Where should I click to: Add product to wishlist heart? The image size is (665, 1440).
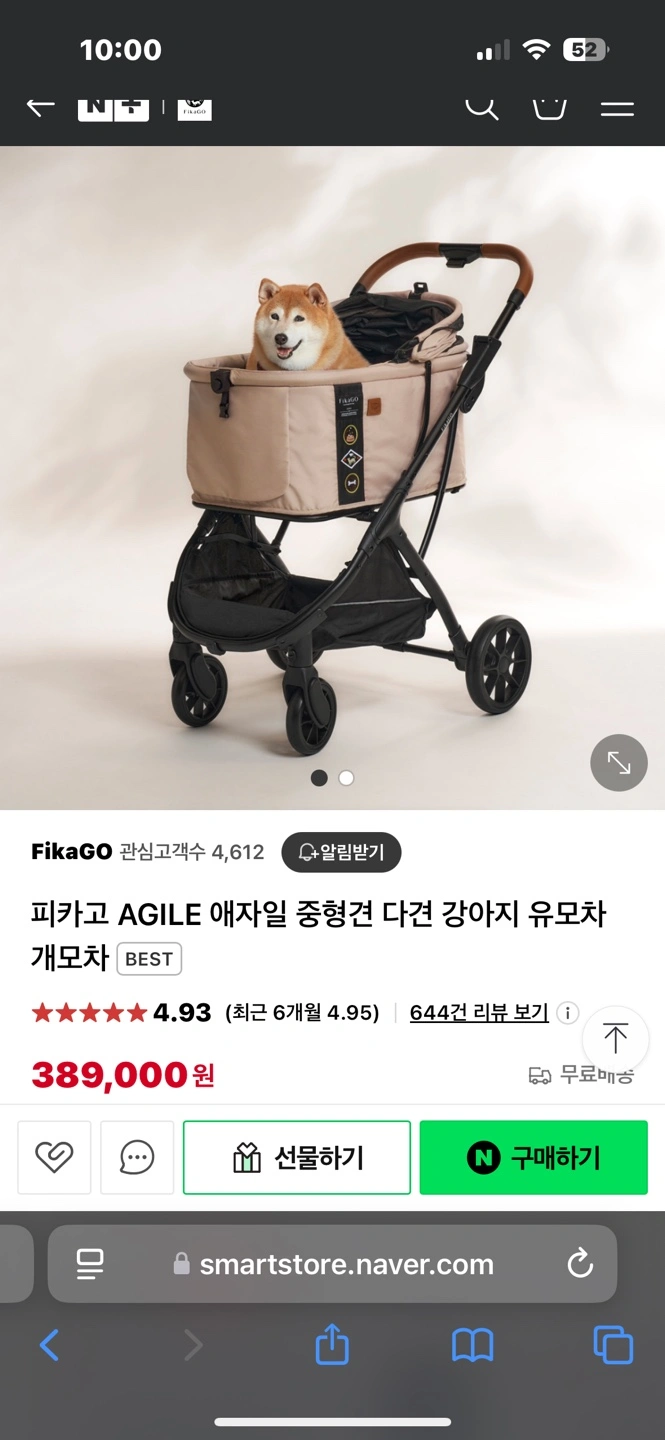click(x=54, y=1157)
